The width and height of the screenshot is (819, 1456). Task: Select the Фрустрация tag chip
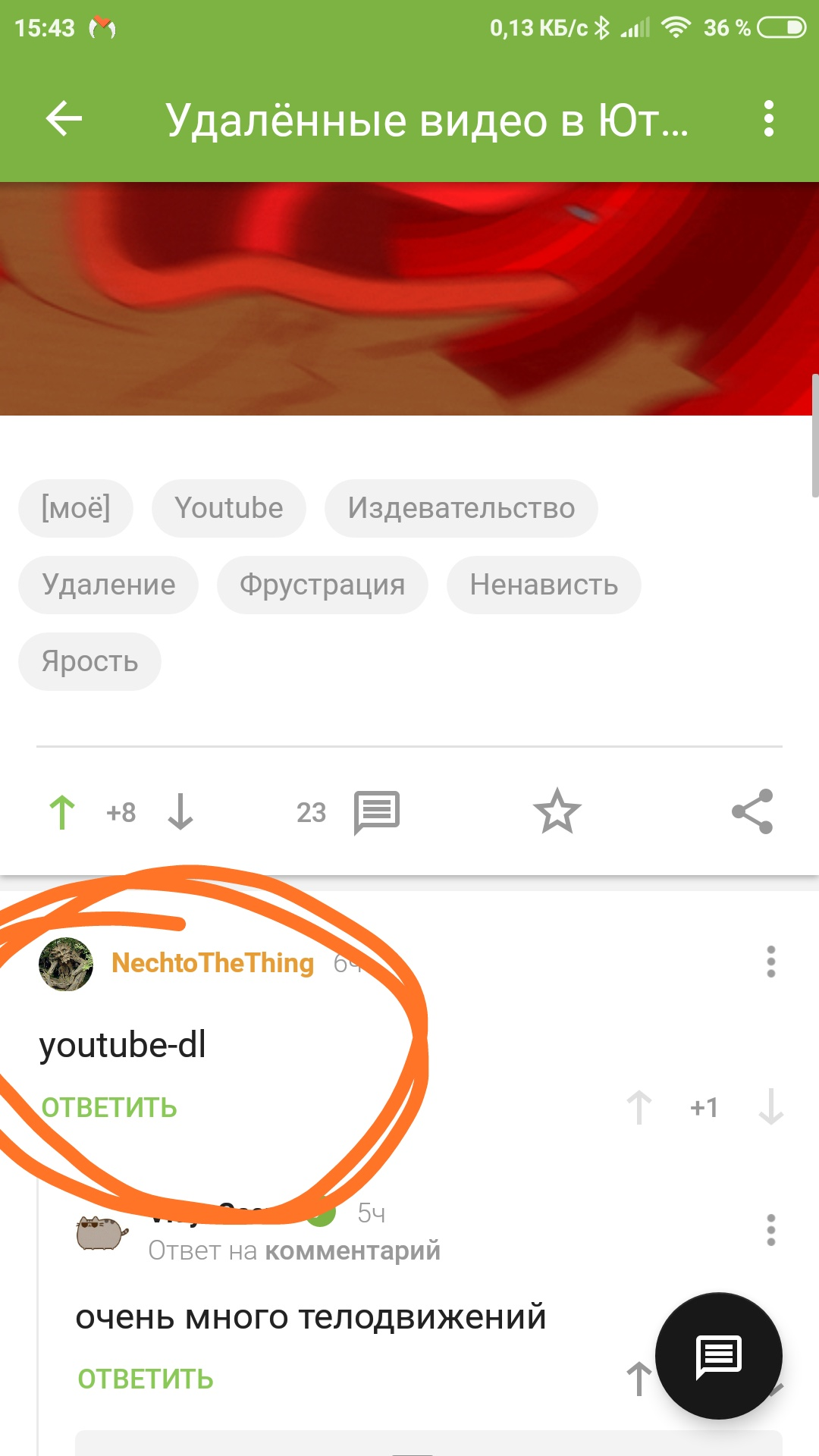(322, 585)
